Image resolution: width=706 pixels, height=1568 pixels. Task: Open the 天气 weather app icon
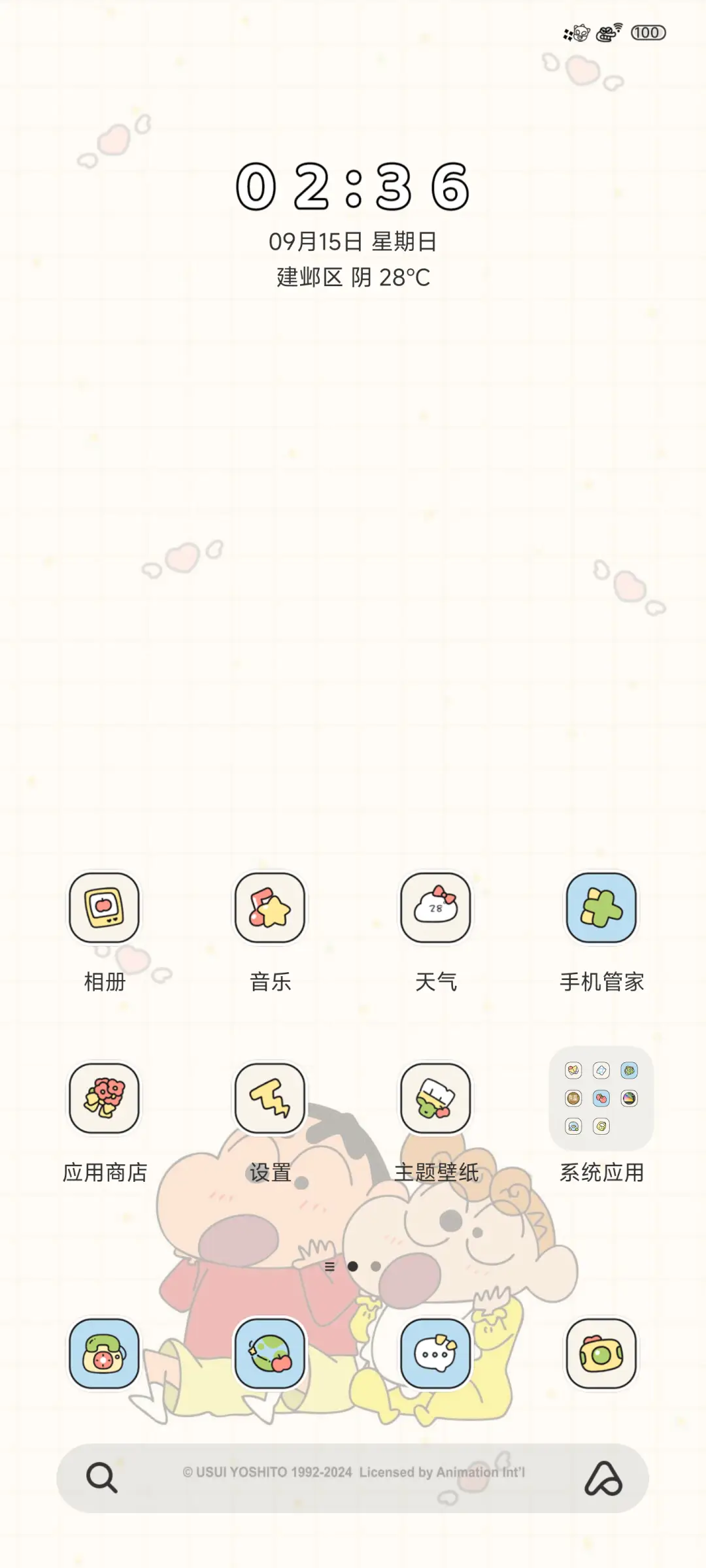click(x=436, y=909)
